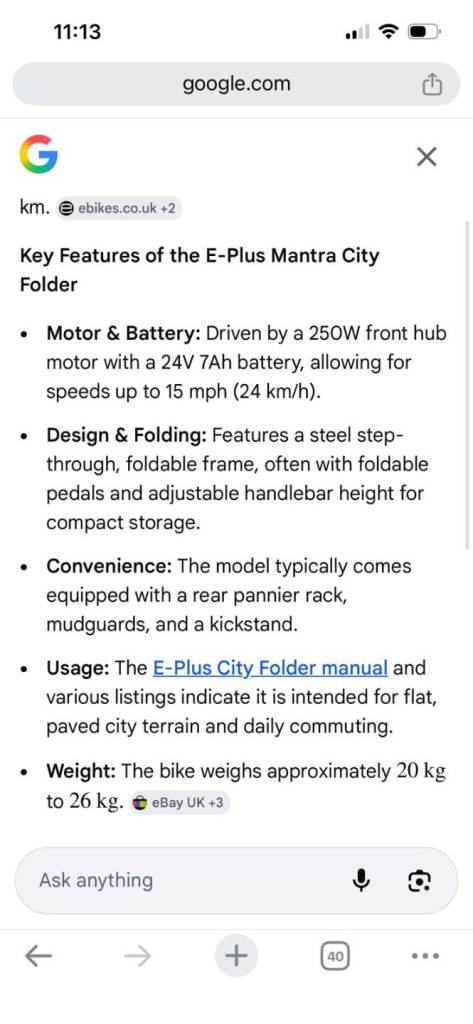Screen dimensions: 473x1024
Task: Go forward to the next page
Action: coord(137,957)
